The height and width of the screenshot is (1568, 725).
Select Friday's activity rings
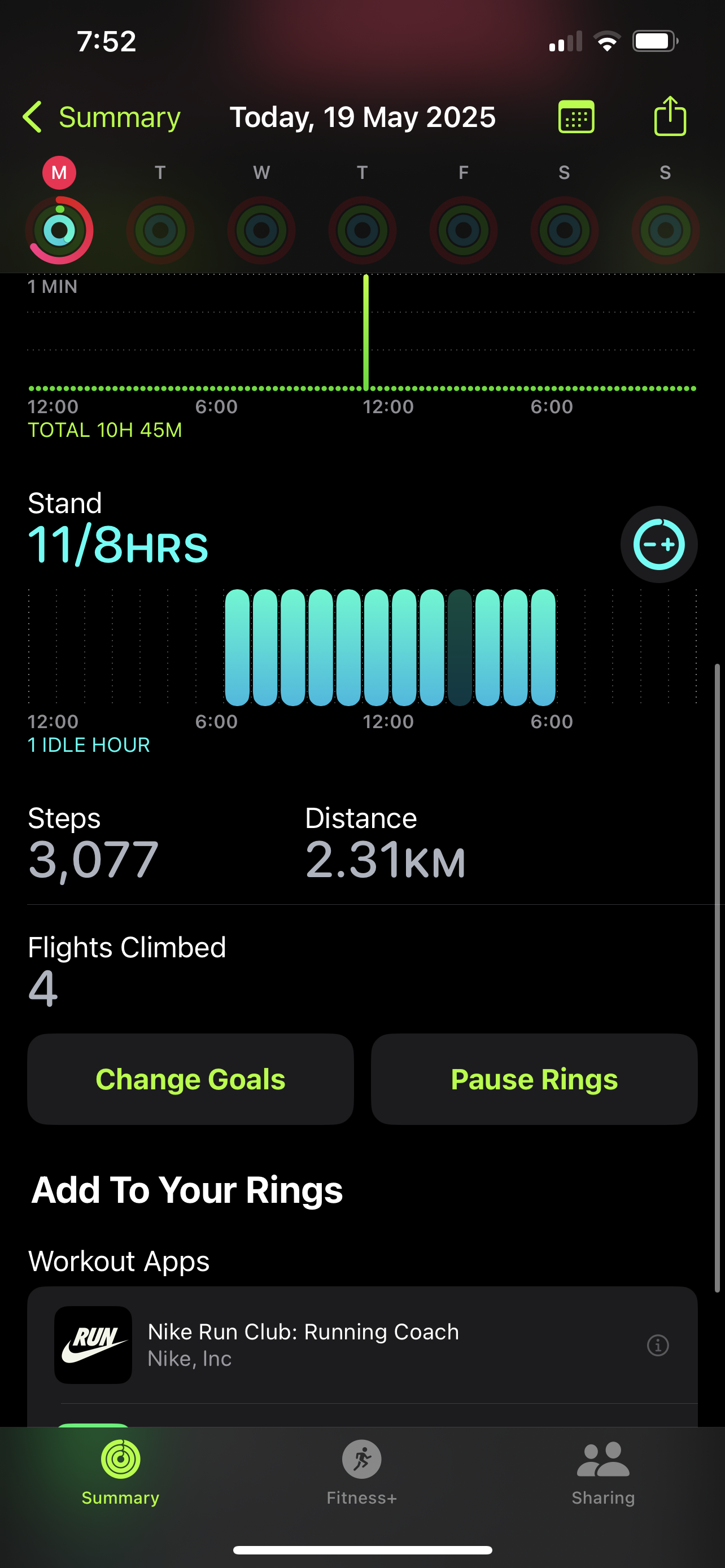(x=463, y=230)
